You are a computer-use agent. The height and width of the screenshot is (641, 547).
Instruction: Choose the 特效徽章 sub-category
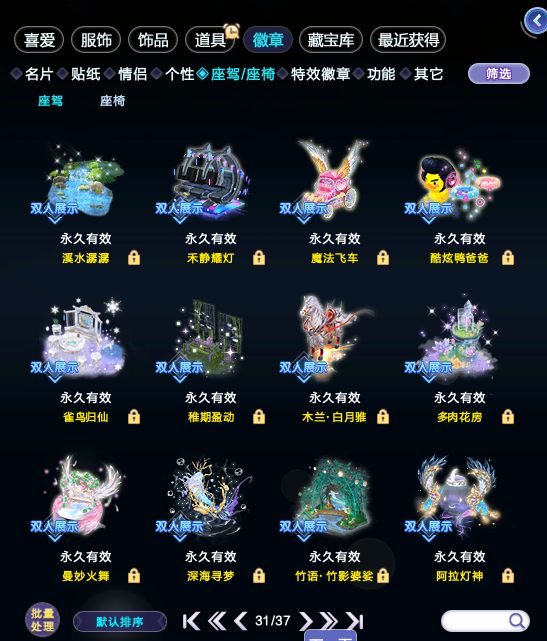point(321,74)
